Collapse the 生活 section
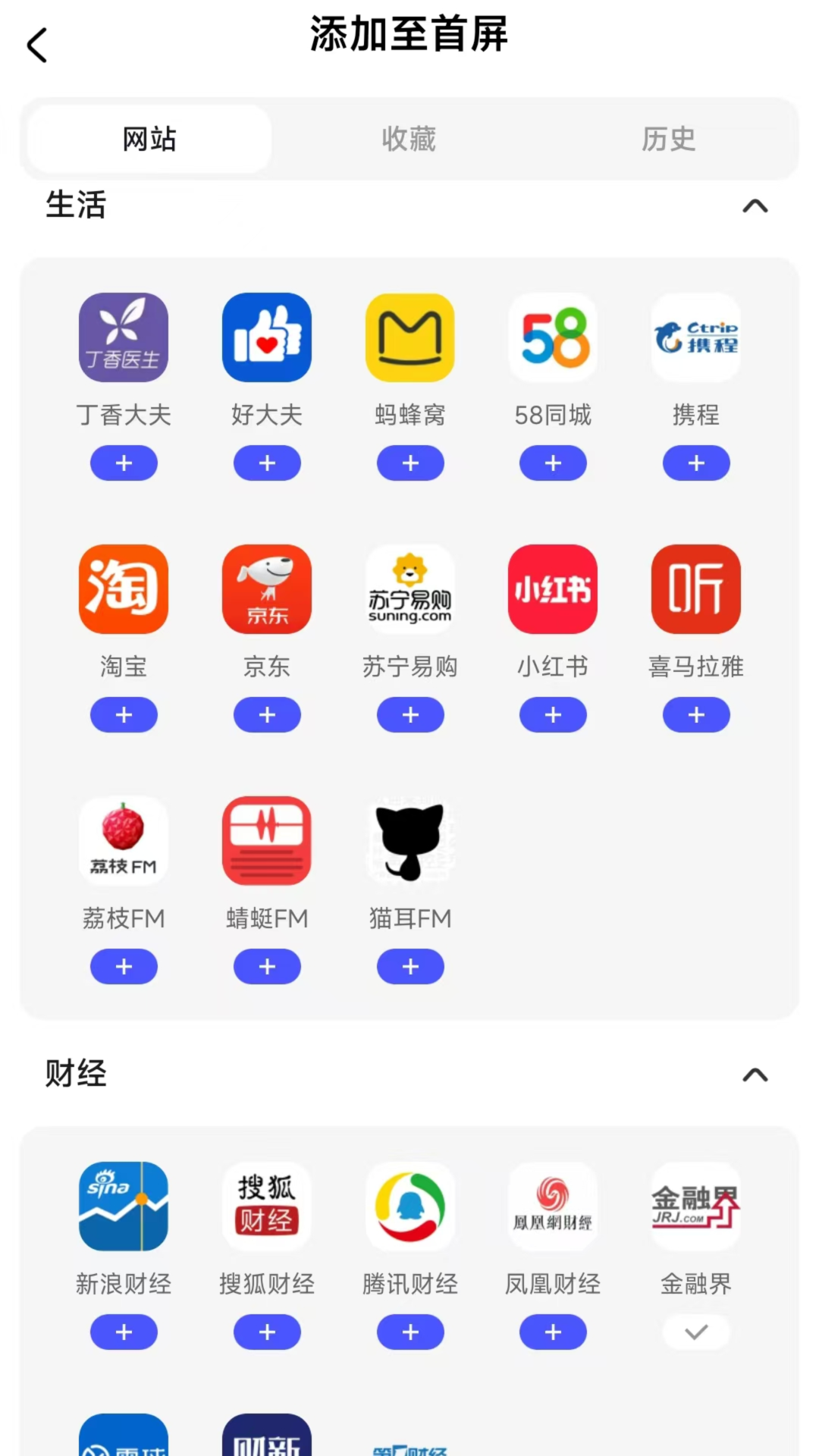Viewport: 819px width, 1456px height. point(756,206)
